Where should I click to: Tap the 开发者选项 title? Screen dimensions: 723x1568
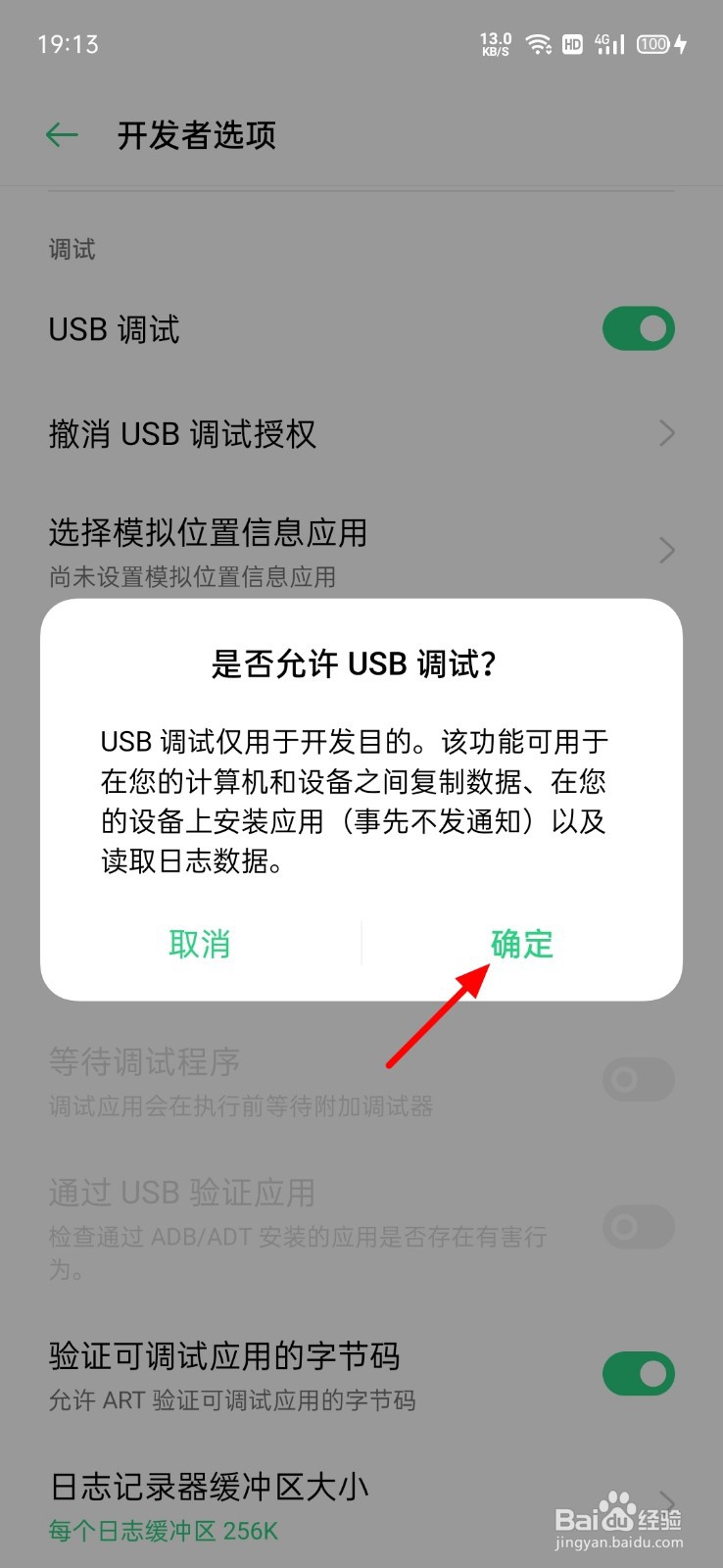click(x=196, y=135)
